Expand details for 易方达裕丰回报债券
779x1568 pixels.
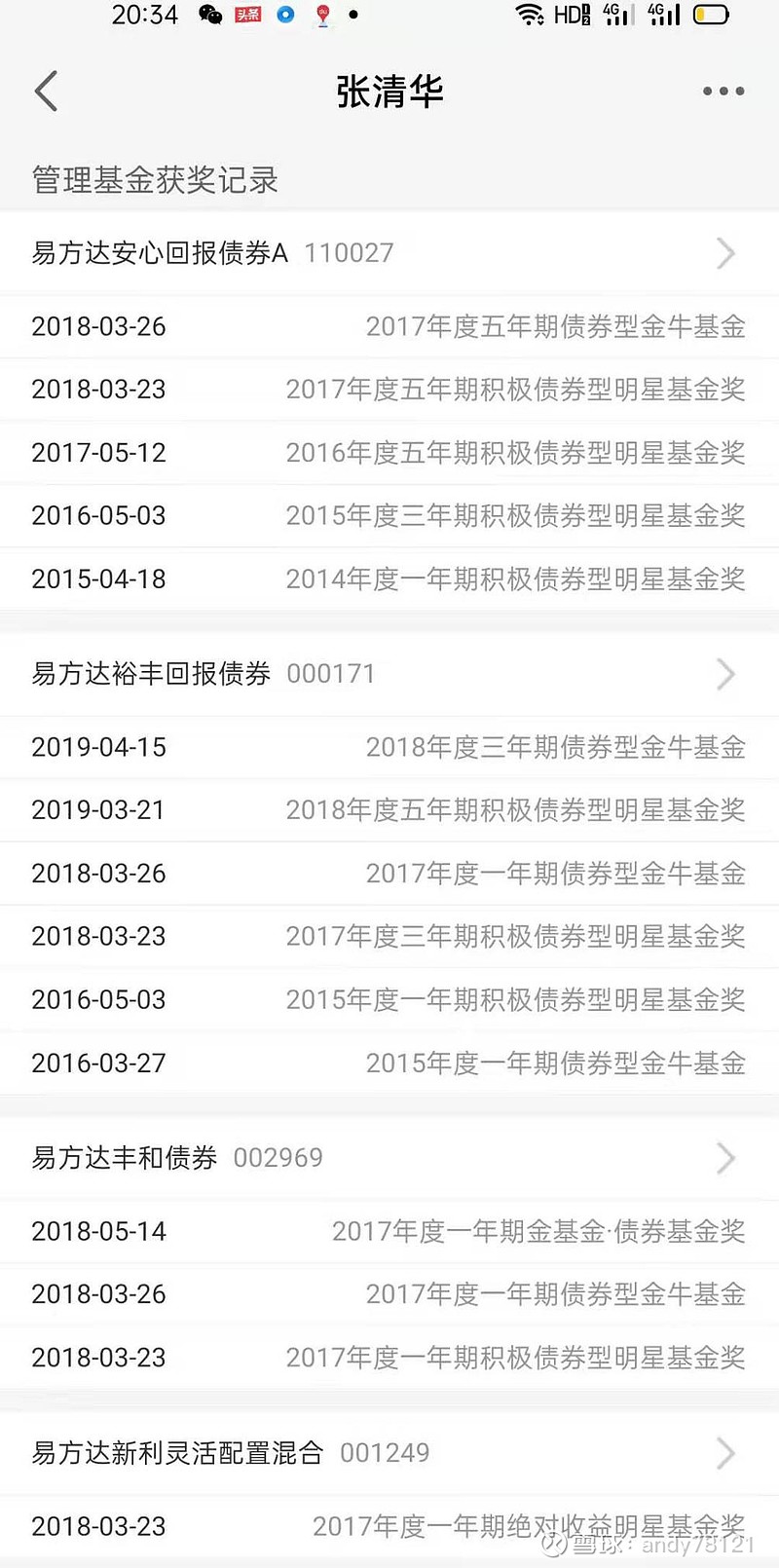click(x=725, y=674)
